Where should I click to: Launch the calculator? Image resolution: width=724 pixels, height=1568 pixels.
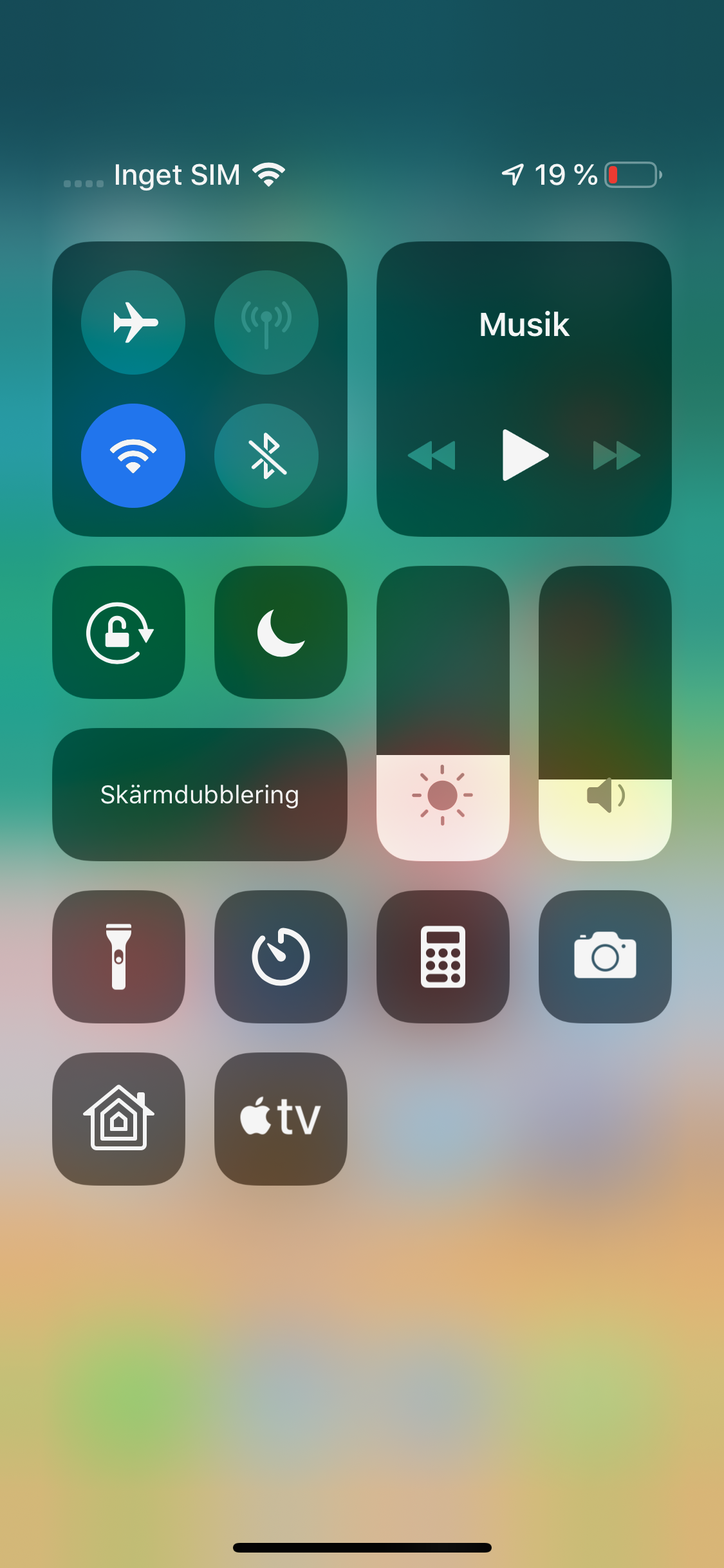(443, 957)
